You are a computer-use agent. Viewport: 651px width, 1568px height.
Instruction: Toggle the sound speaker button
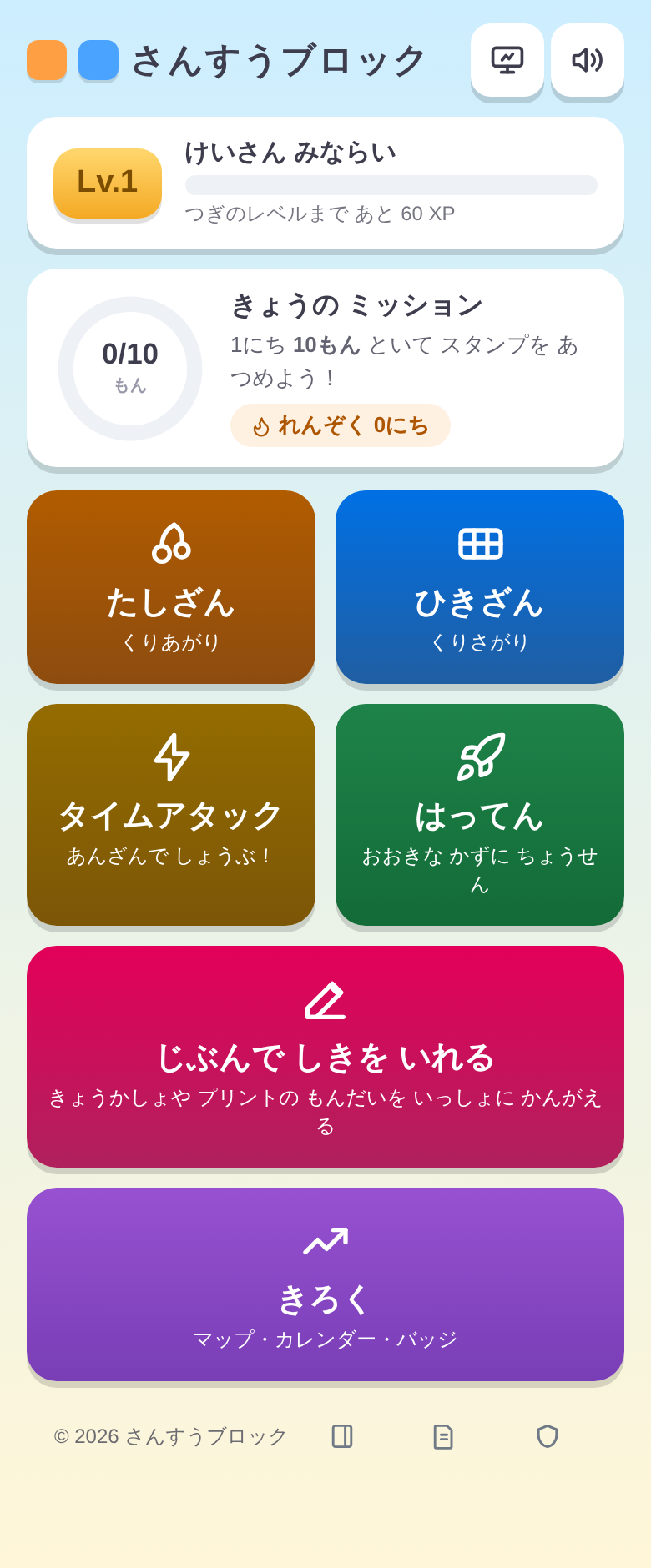588,60
